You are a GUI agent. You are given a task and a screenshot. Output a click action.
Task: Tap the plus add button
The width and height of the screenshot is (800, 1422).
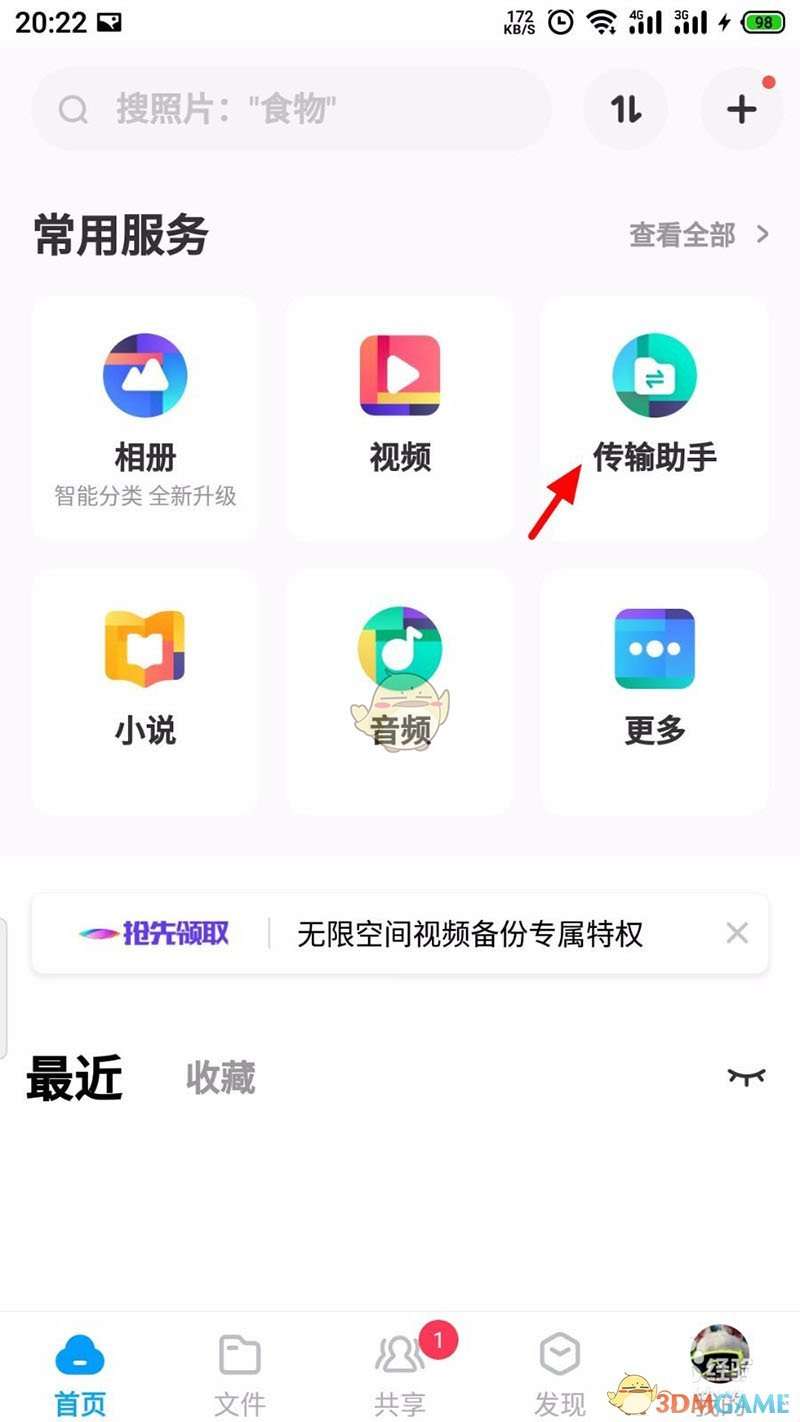pyautogui.click(x=741, y=109)
